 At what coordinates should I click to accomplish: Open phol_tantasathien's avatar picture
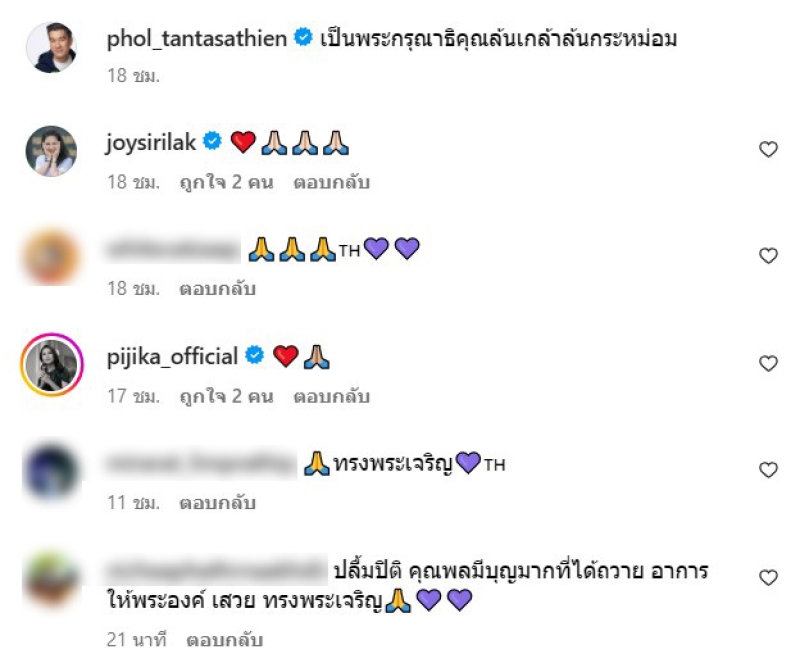(51, 47)
